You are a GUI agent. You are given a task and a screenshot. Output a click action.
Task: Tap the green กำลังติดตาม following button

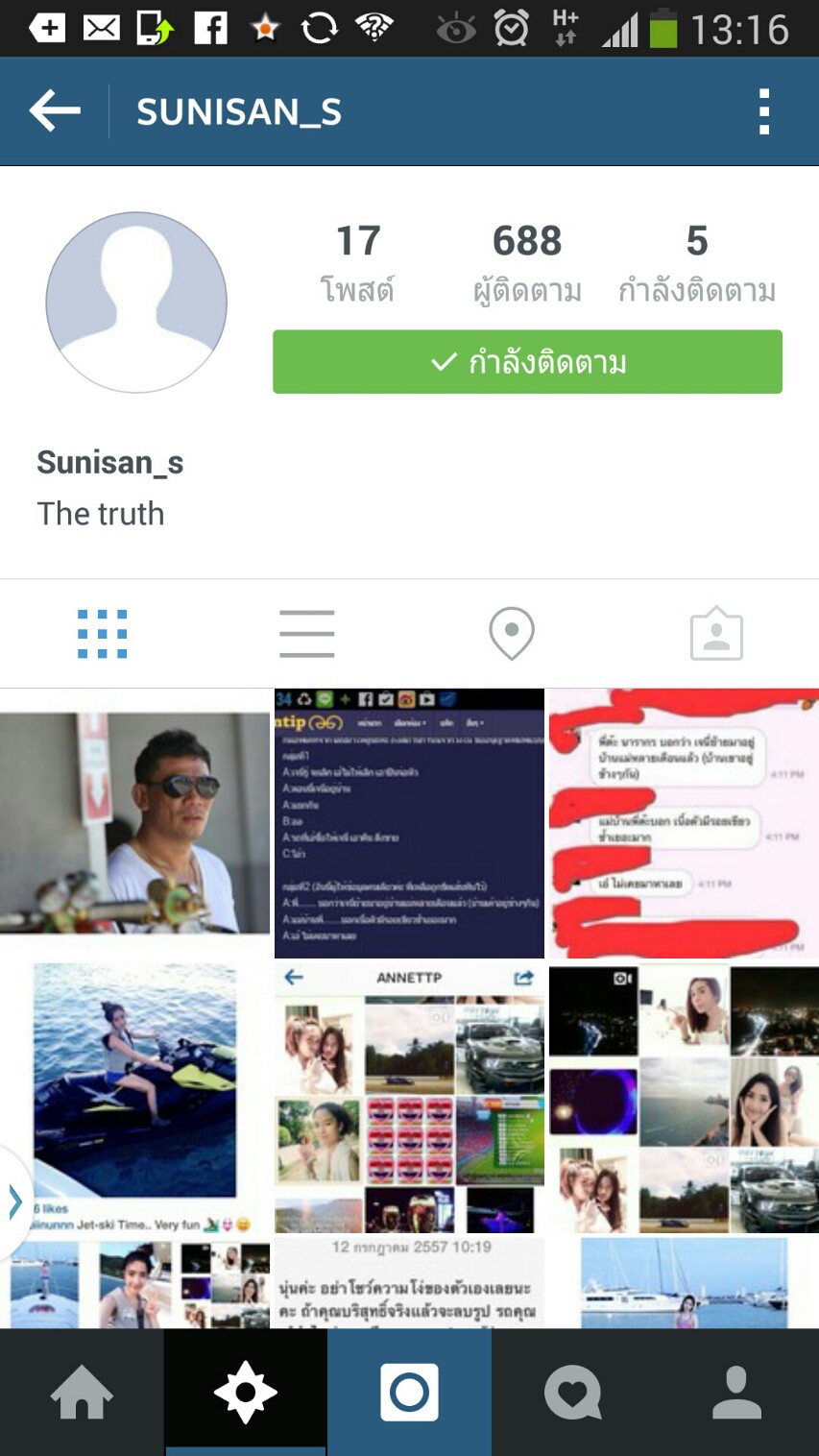tap(527, 362)
